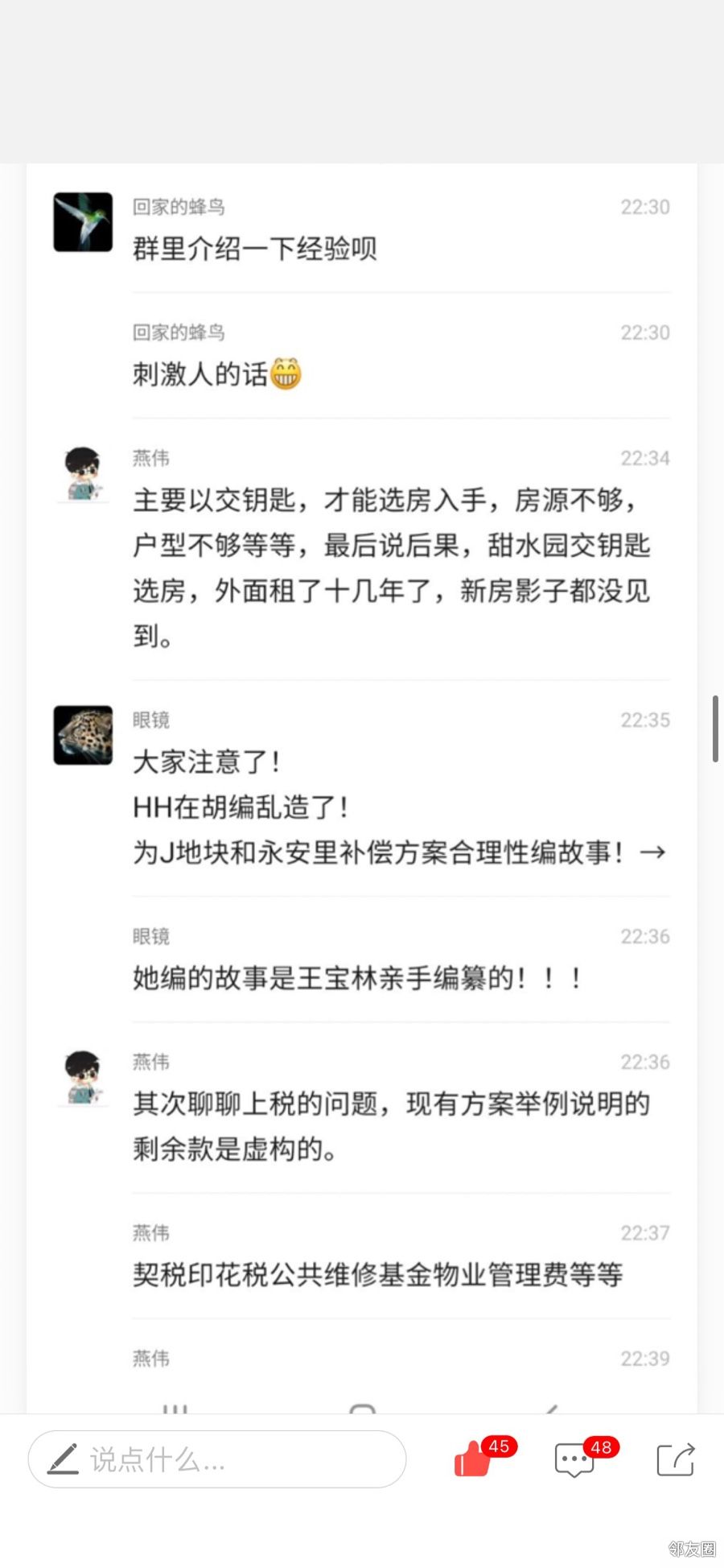Open the comments bubble showing 48
The width and height of the screenshot is (724, 1568).
(575, 1460)
